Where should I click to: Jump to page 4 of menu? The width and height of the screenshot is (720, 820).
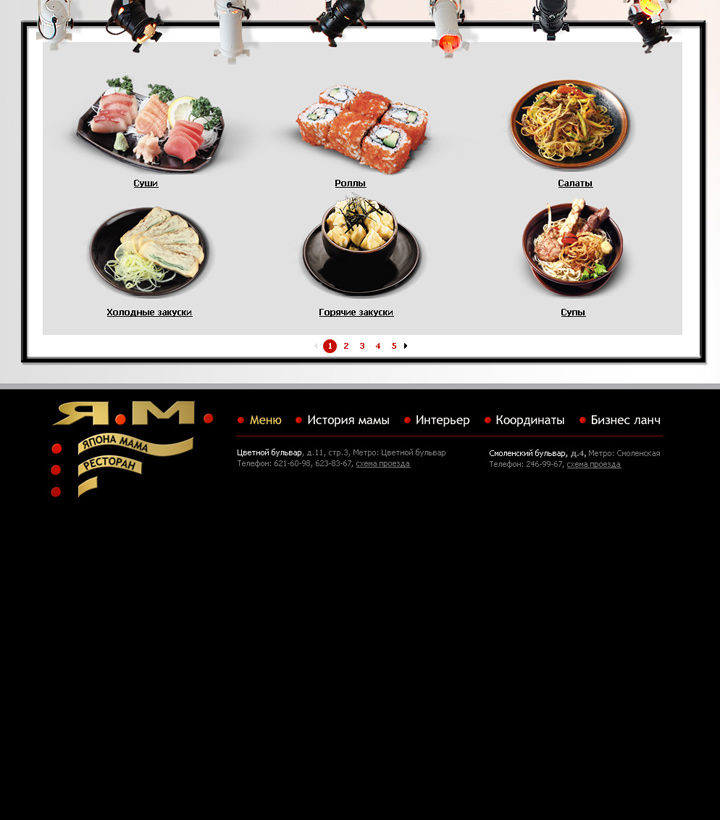[x=378, y=346]
